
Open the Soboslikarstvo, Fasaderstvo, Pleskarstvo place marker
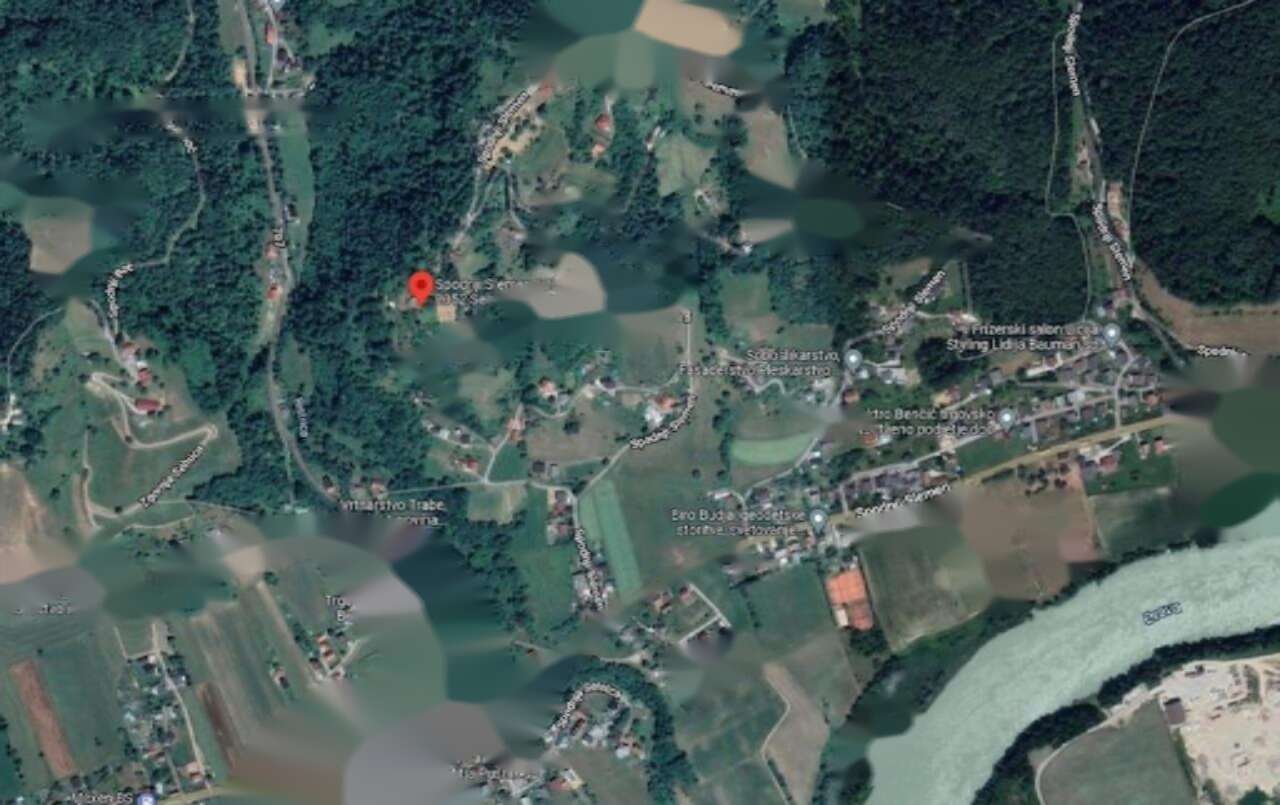[x=852, y=358]
